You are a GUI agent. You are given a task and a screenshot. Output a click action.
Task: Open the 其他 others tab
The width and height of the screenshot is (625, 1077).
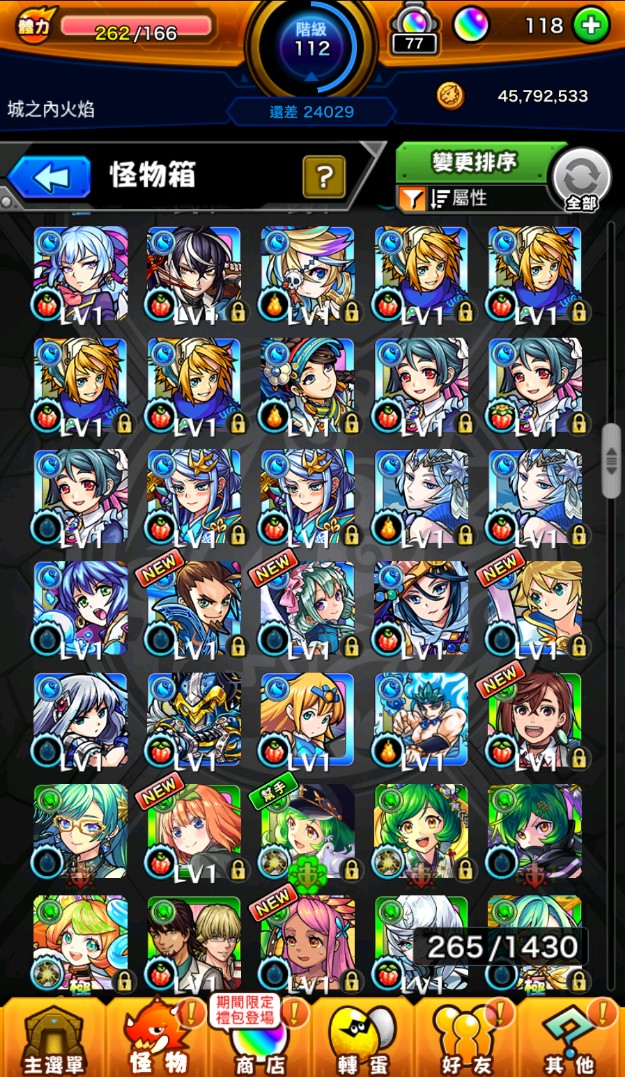click(572, 1038)
